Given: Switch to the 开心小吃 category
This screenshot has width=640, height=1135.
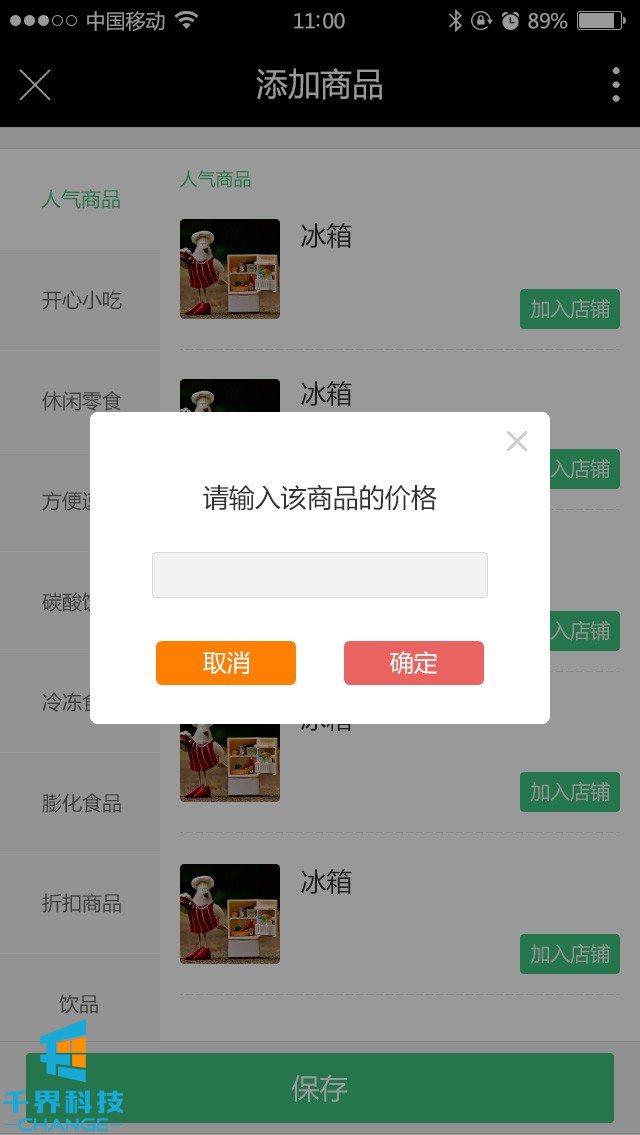Looking at the screenshot, I should pos(81,300).
